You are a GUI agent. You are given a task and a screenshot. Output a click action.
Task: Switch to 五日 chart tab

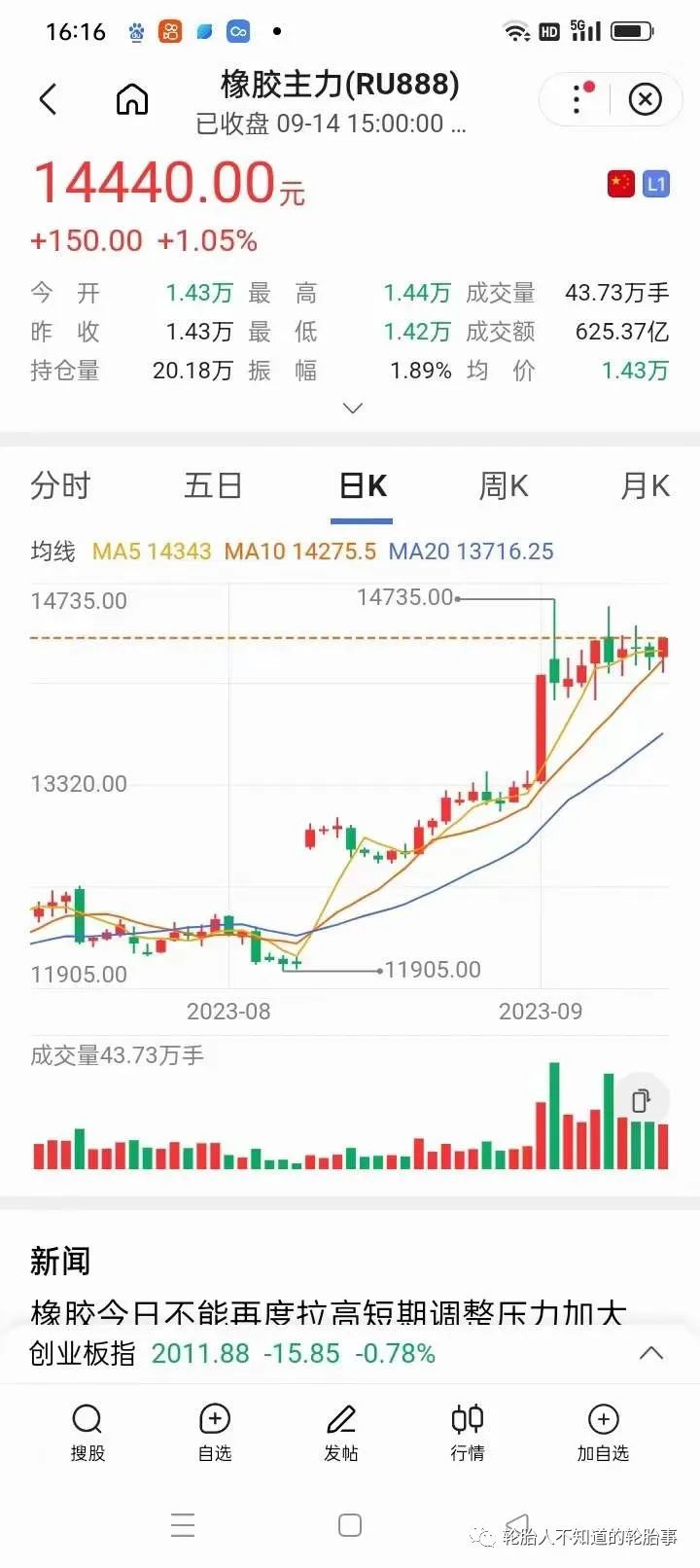tap(213, 485)
